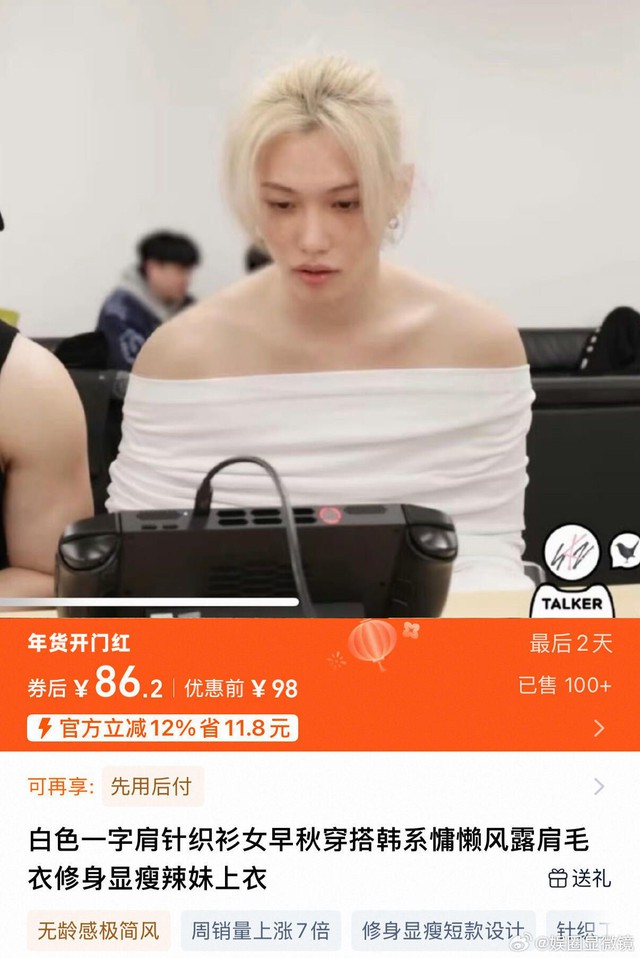Select the 周销量上涨7倍 tag chip

(260, 930)
